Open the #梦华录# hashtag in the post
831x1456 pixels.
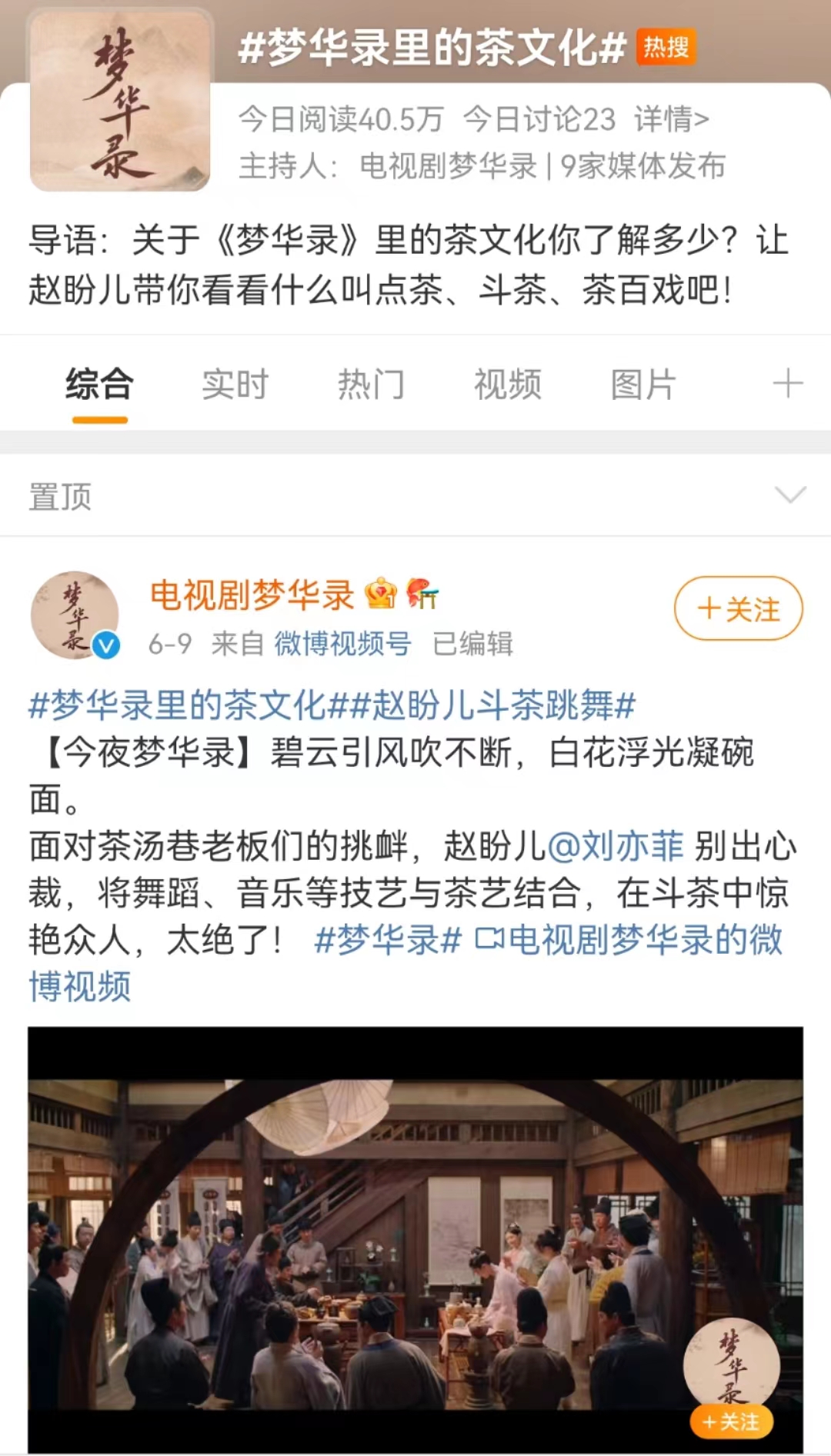[388, 940]
